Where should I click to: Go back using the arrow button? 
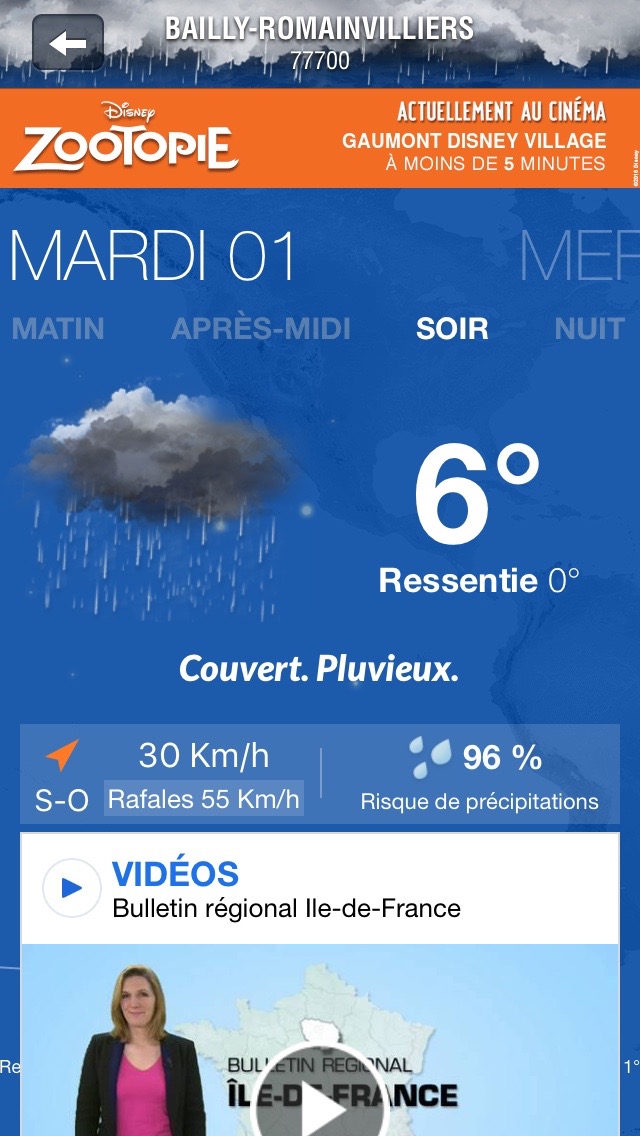click(68, 43)
